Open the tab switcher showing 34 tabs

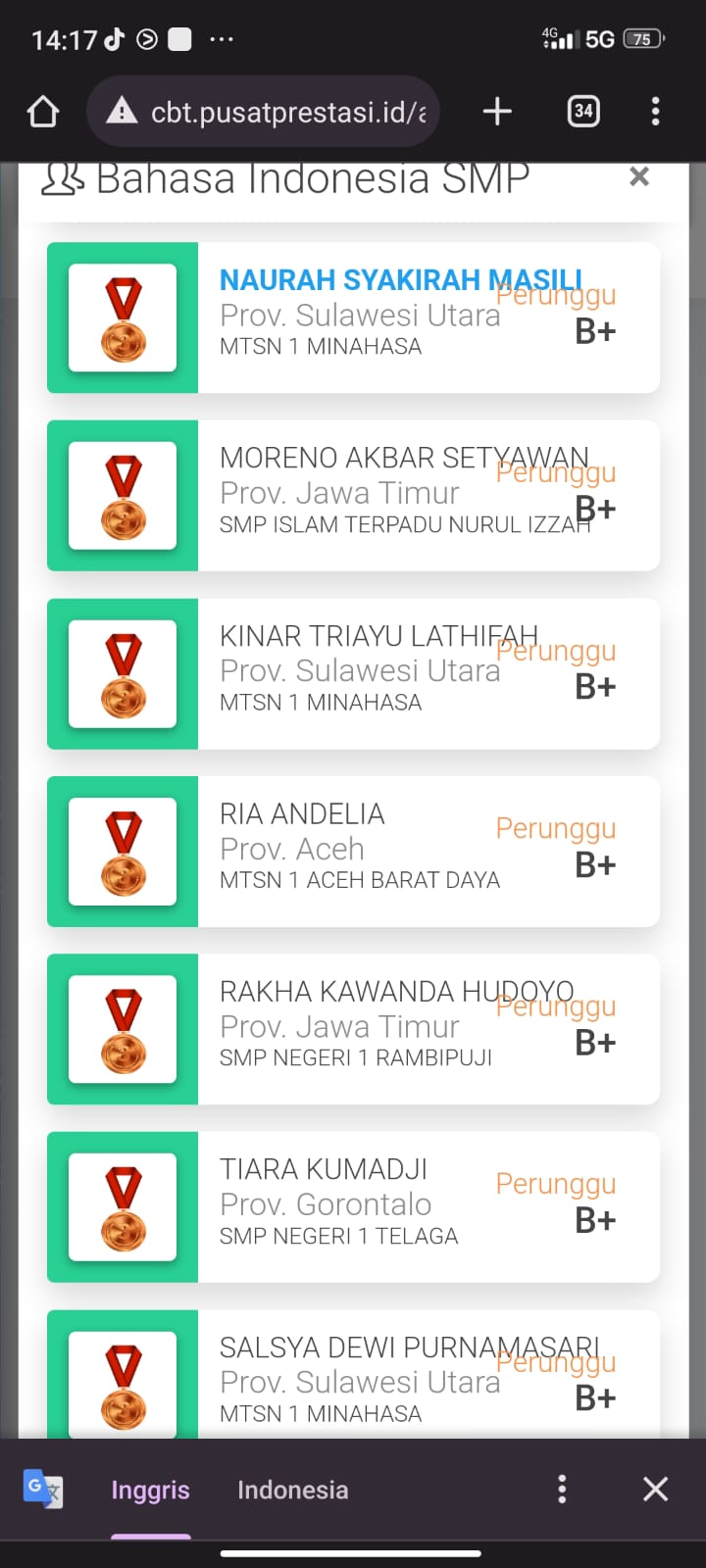(x=583, y=112)
